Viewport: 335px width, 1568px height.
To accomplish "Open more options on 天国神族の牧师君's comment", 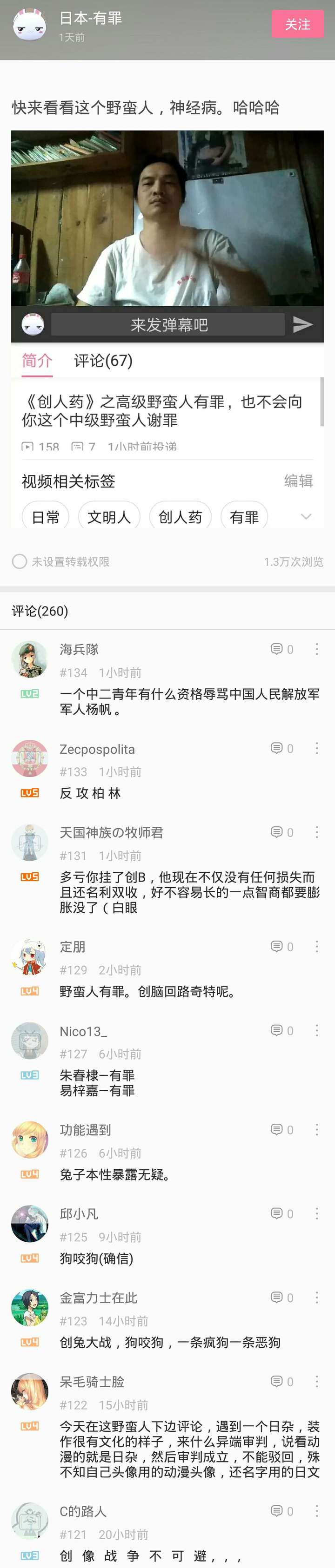I will 317,833.
